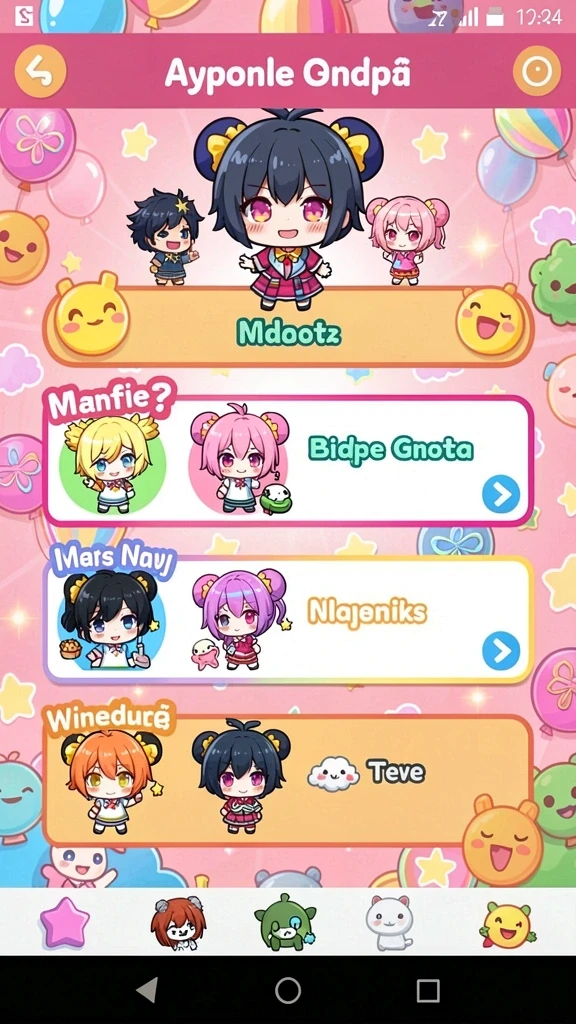576x1024 pixels.
Task: Switch to the green monster tab
Action: pos(285,922)
